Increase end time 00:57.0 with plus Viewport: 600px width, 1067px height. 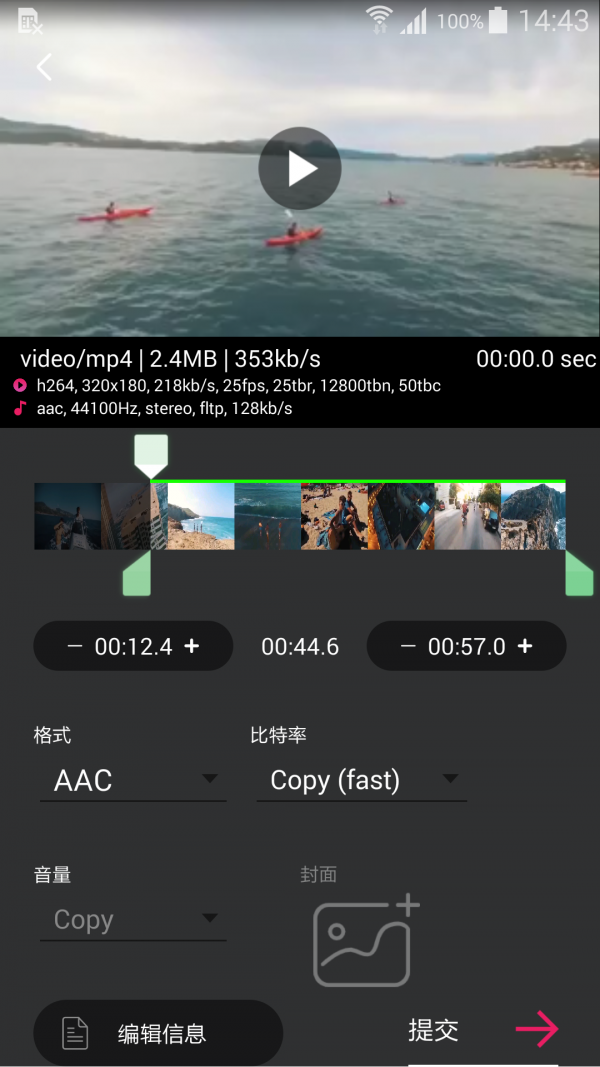click(525, 646)
